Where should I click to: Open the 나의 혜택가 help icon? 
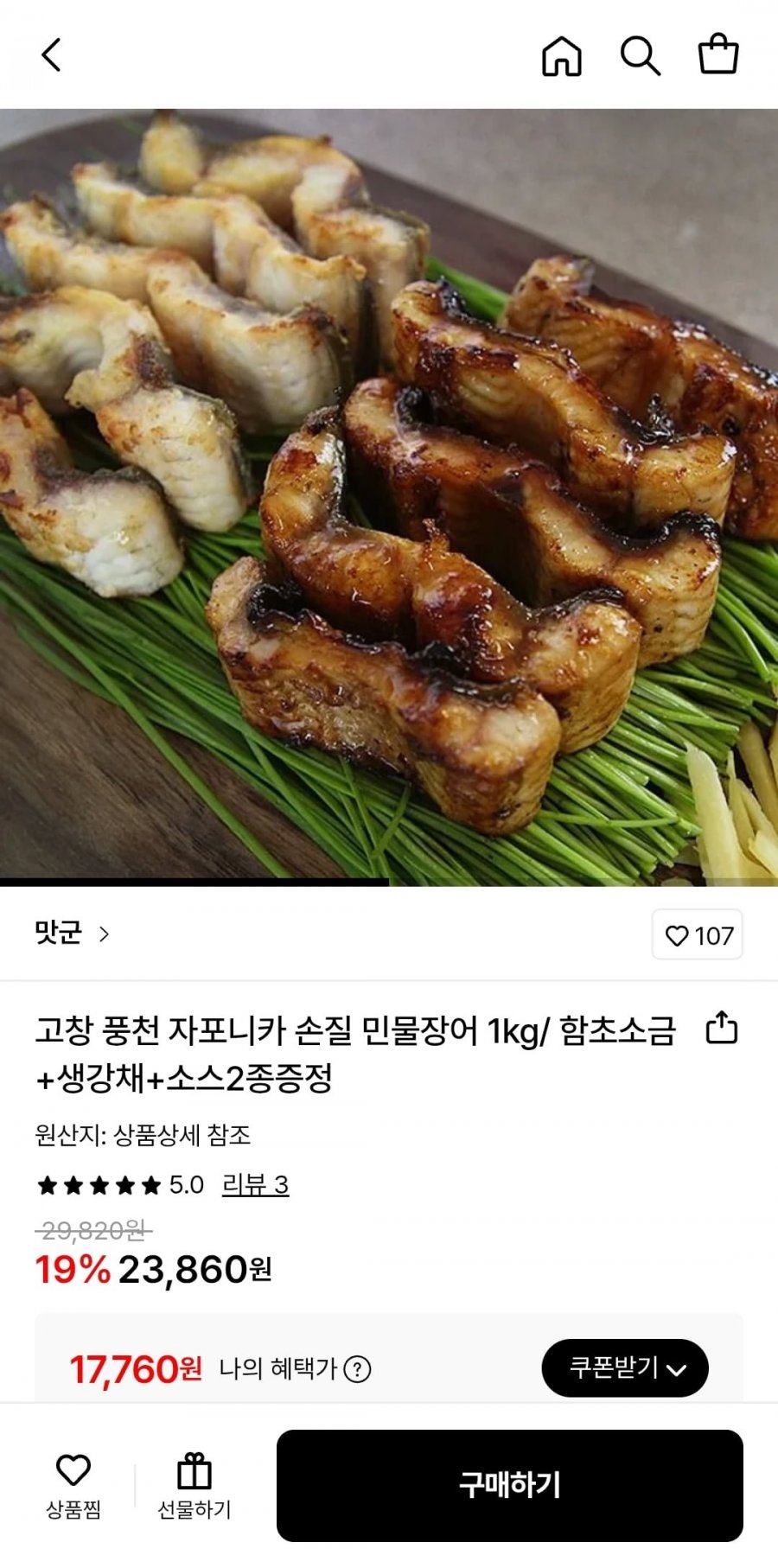click(357, 1369)
